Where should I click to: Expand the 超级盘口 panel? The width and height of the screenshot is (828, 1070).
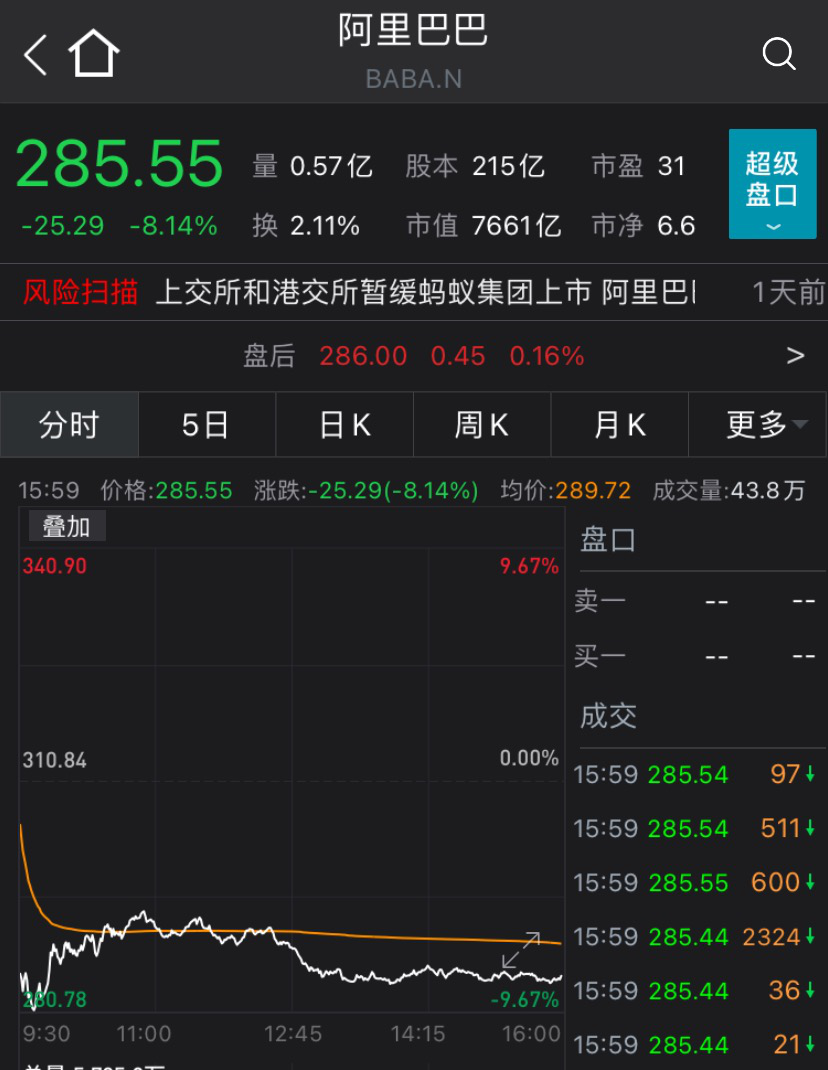(772, 185)
